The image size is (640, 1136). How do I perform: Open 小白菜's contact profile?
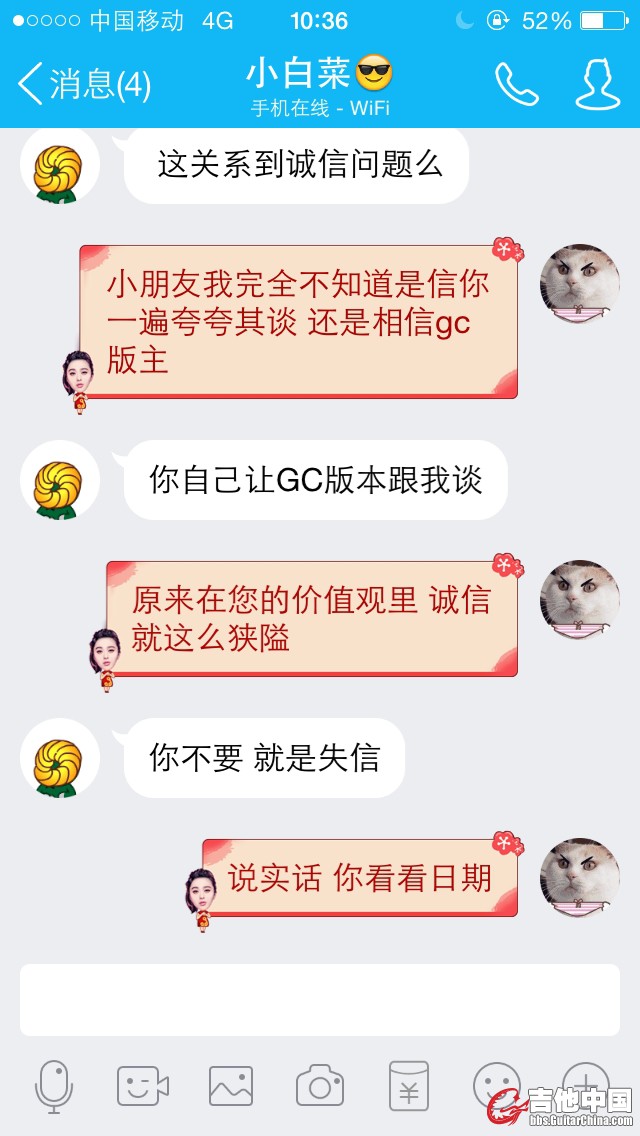tap(597, 84)
